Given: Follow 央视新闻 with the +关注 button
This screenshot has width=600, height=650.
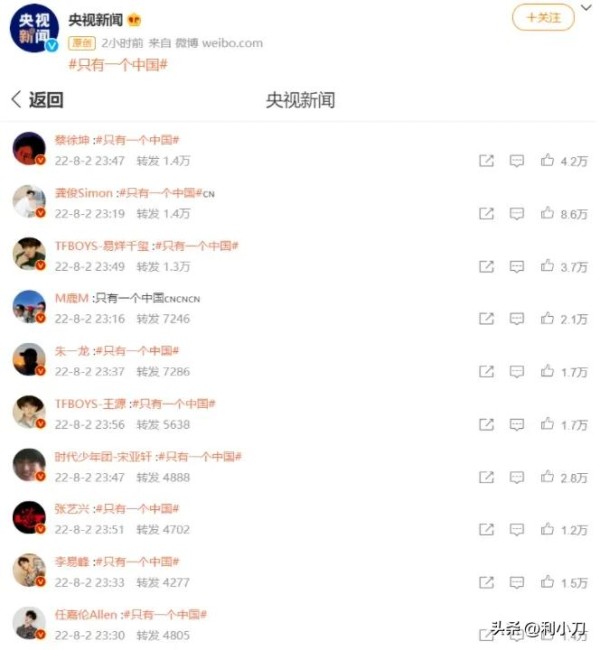Looking at the screenshot, I should (543, 18).
